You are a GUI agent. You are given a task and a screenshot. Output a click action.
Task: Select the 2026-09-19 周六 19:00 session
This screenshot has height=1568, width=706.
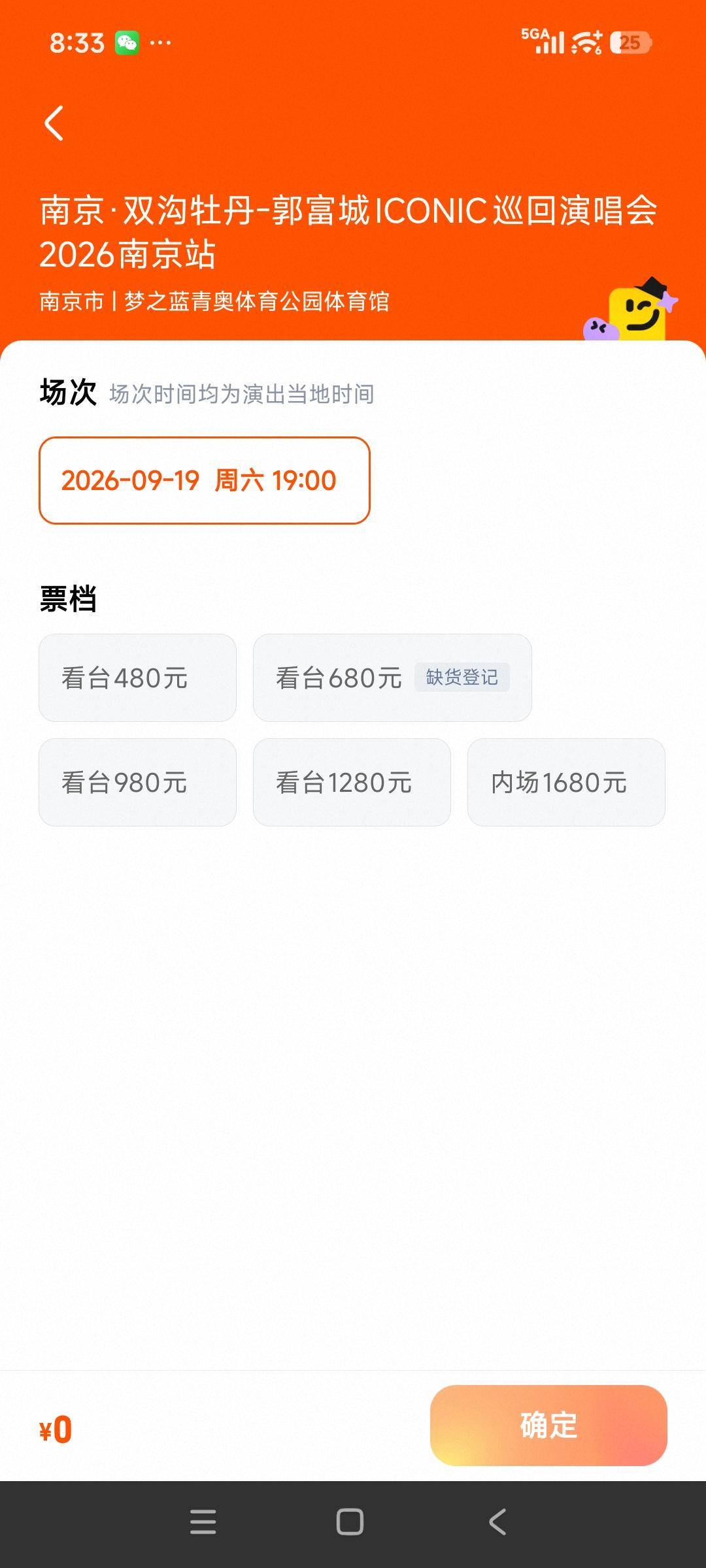[x=205, y=480]
